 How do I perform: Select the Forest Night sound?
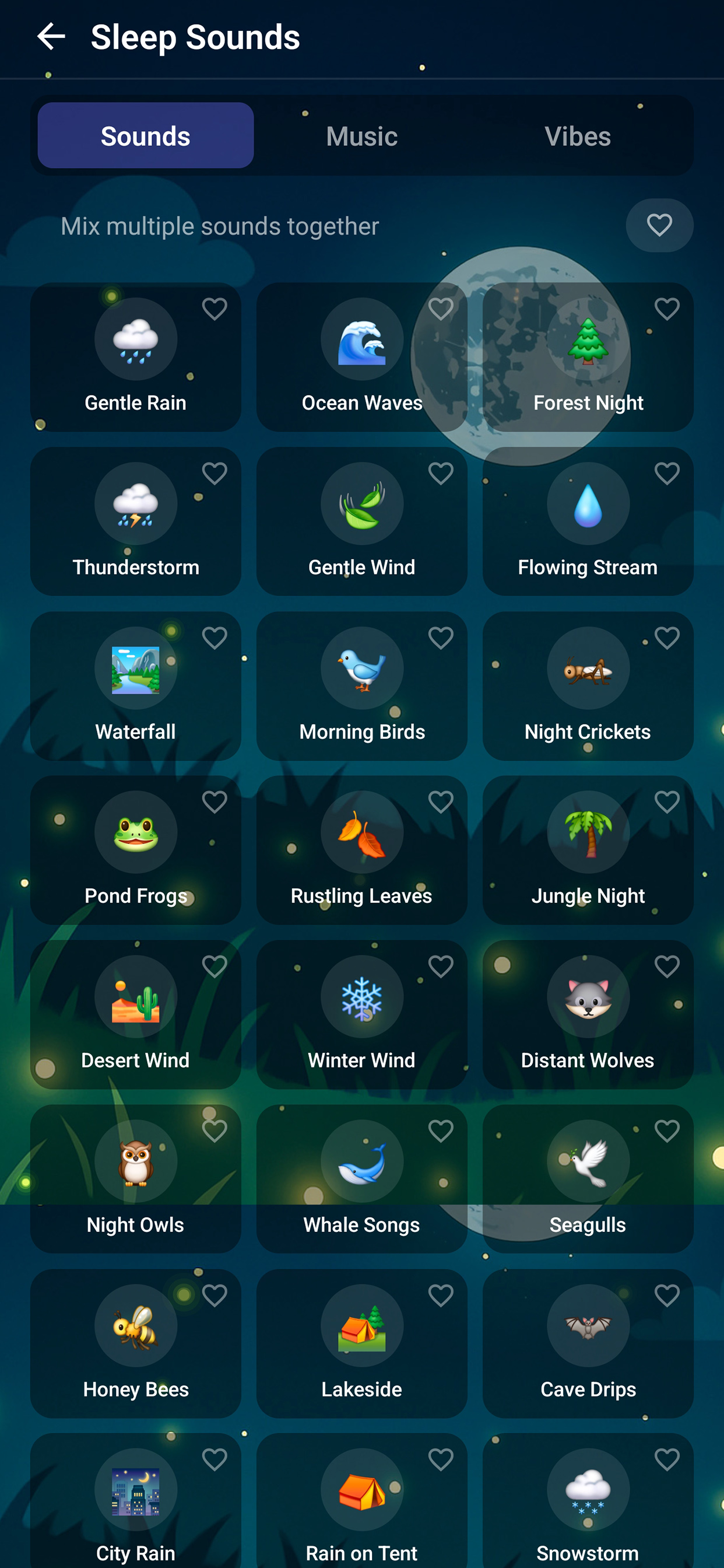click(x=588, y=356)
